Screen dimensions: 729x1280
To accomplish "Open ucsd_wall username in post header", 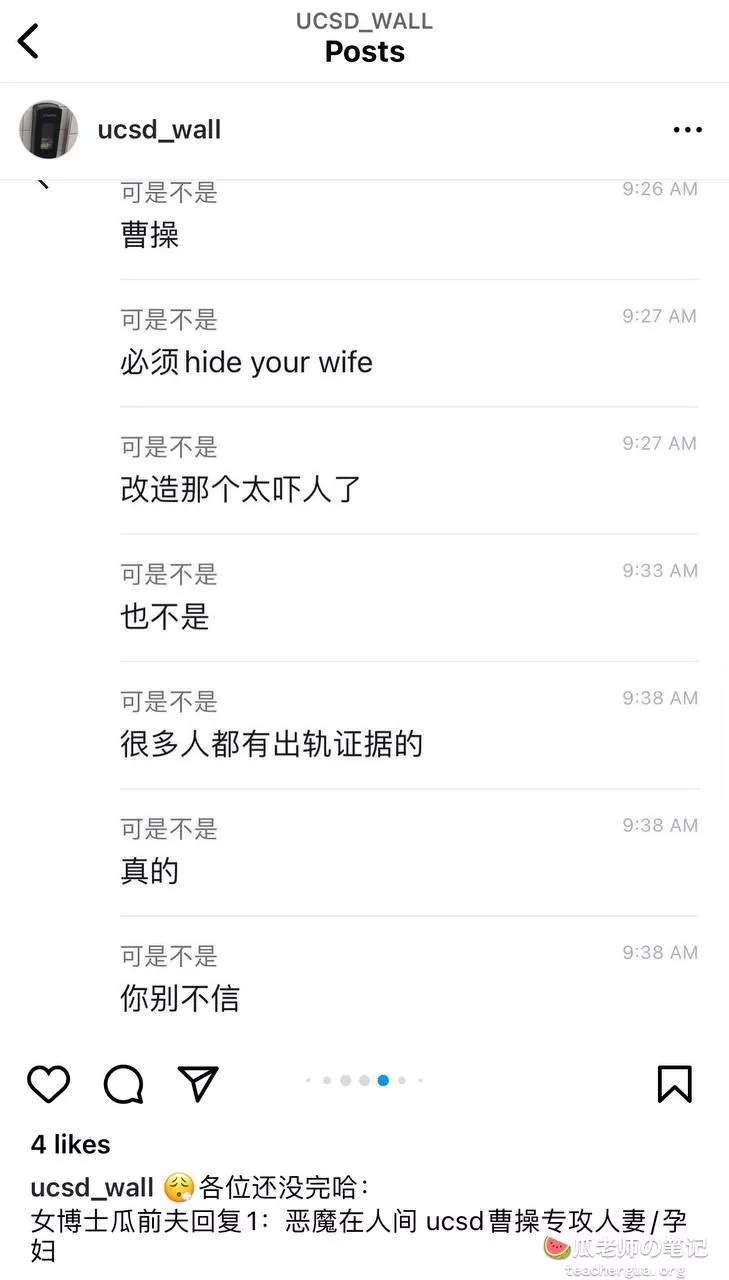I will pyautogui.click(x=159, y=130).
